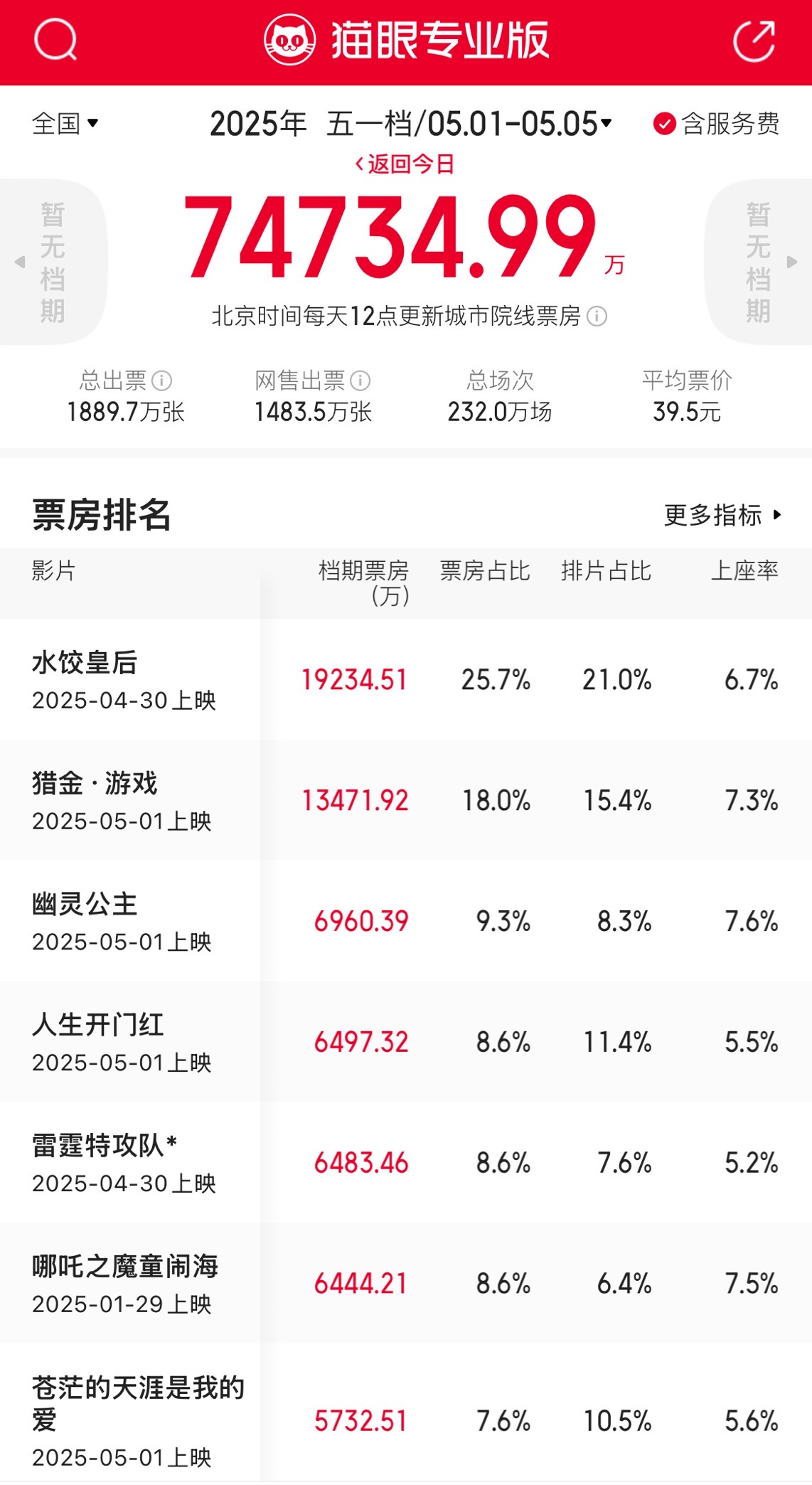Show info for 网售出票

(360, 381)
